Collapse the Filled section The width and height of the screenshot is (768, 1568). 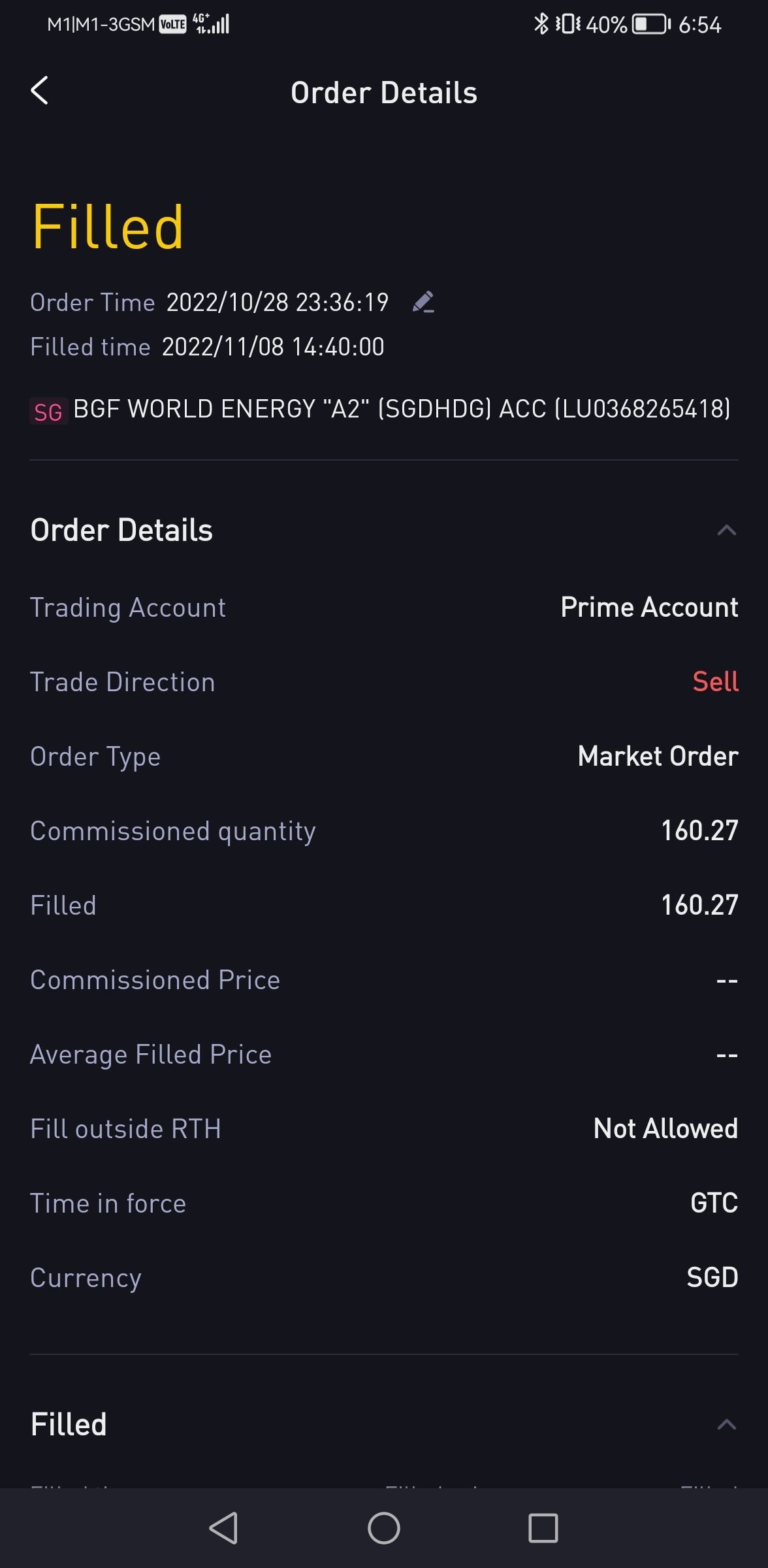(726, 1425)
